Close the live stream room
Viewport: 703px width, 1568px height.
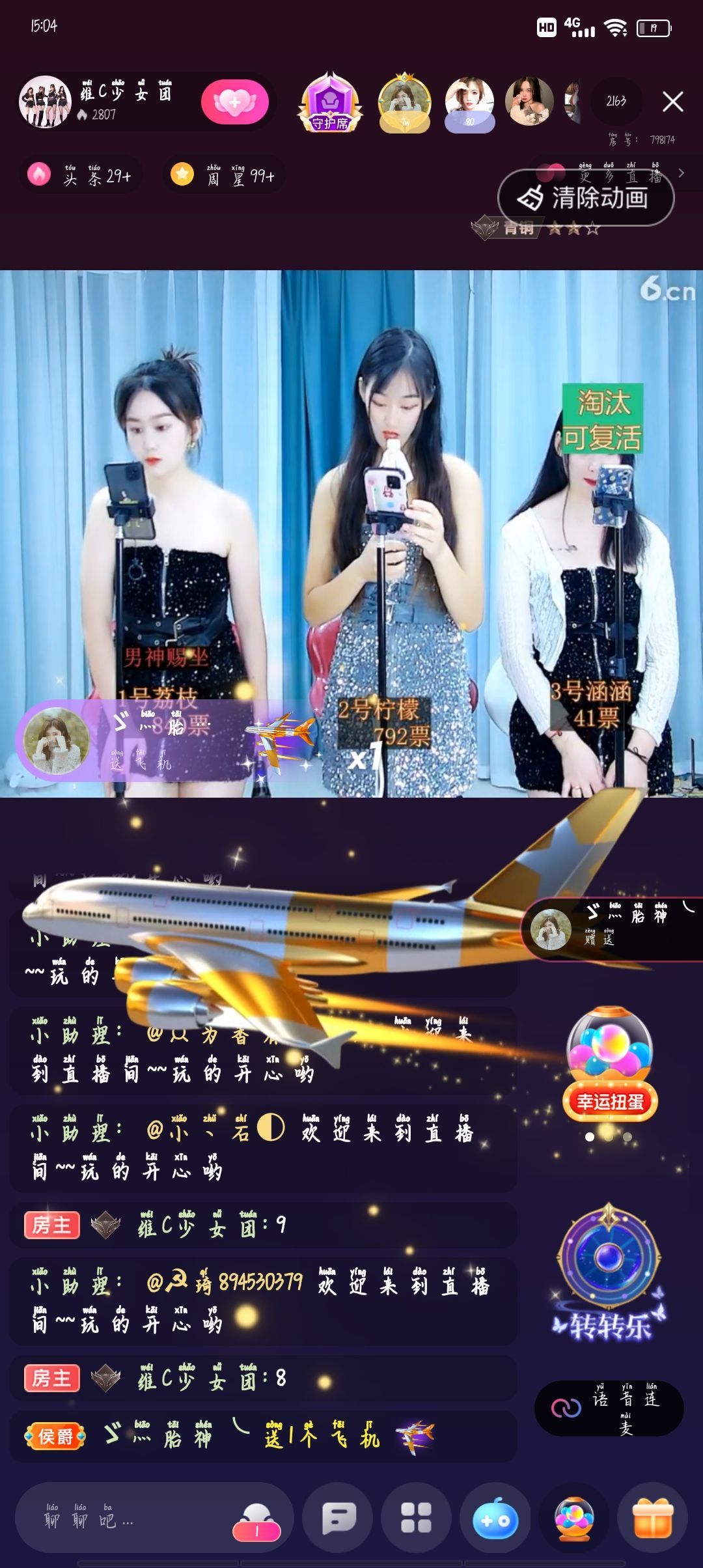[x=672, y=102]
